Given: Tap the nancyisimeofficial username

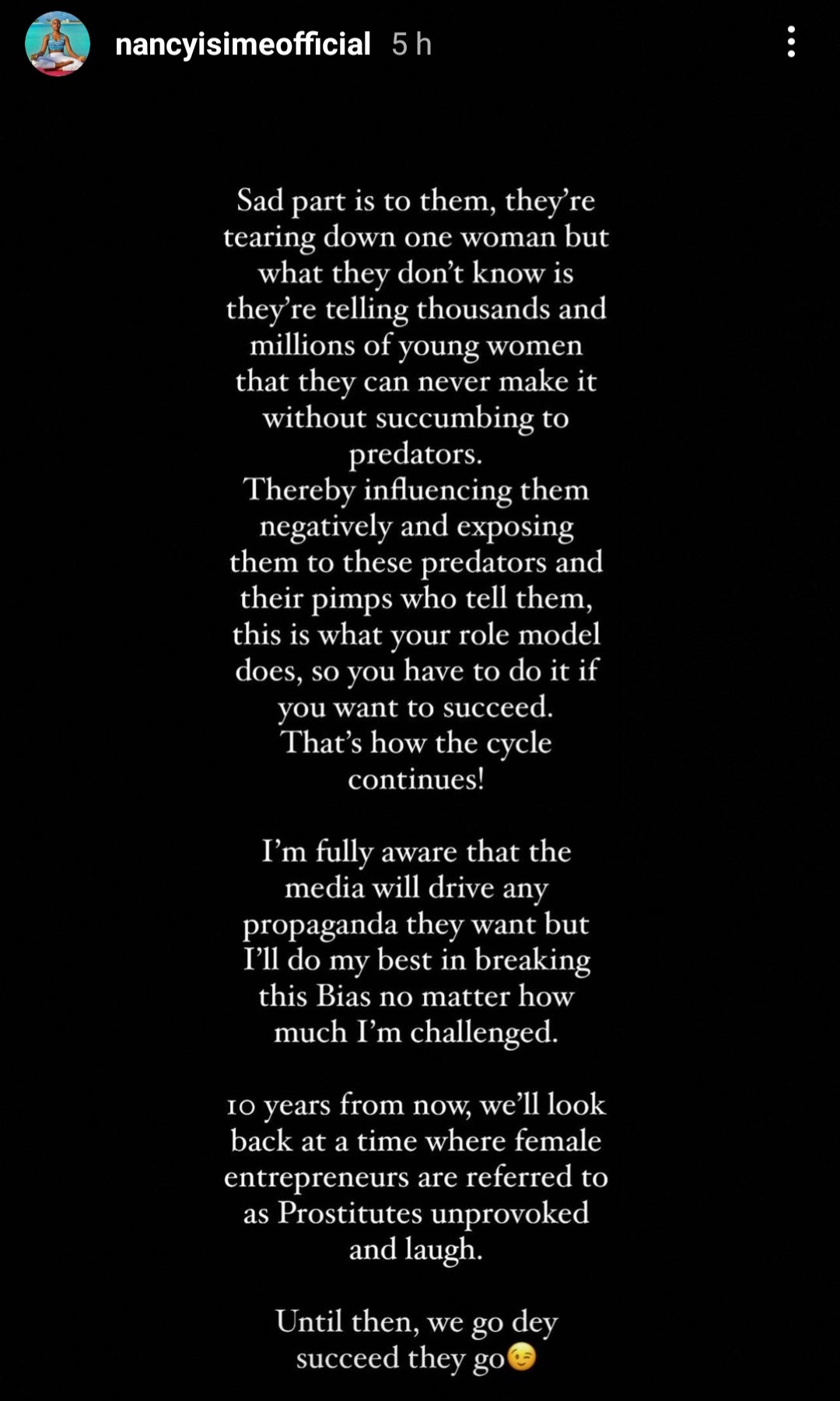Looking at the screenshot, I should tap(243, 44).
